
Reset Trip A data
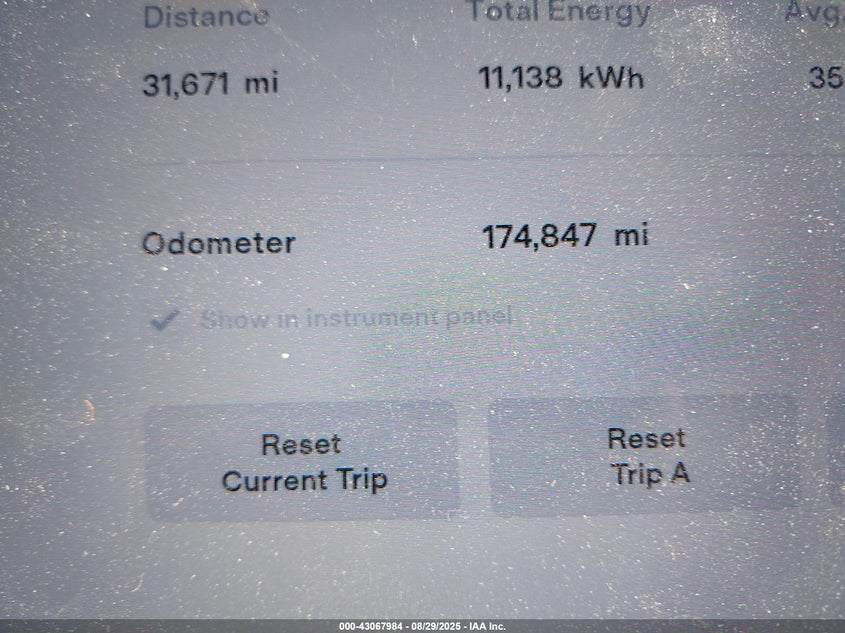click(x=647, y=455)
